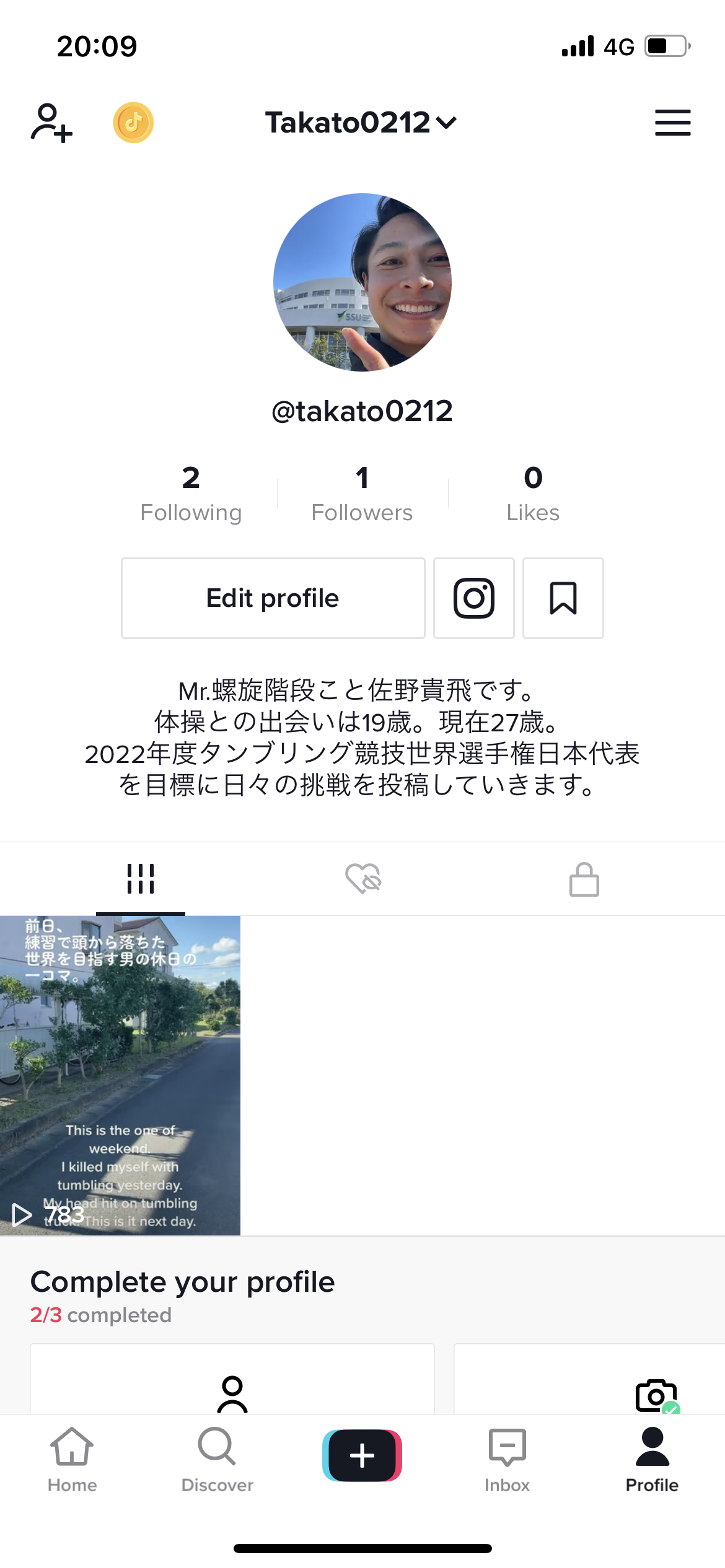Create a new video with plus button
Viewport: 725px width, 1568px height.
point(362,1455)
